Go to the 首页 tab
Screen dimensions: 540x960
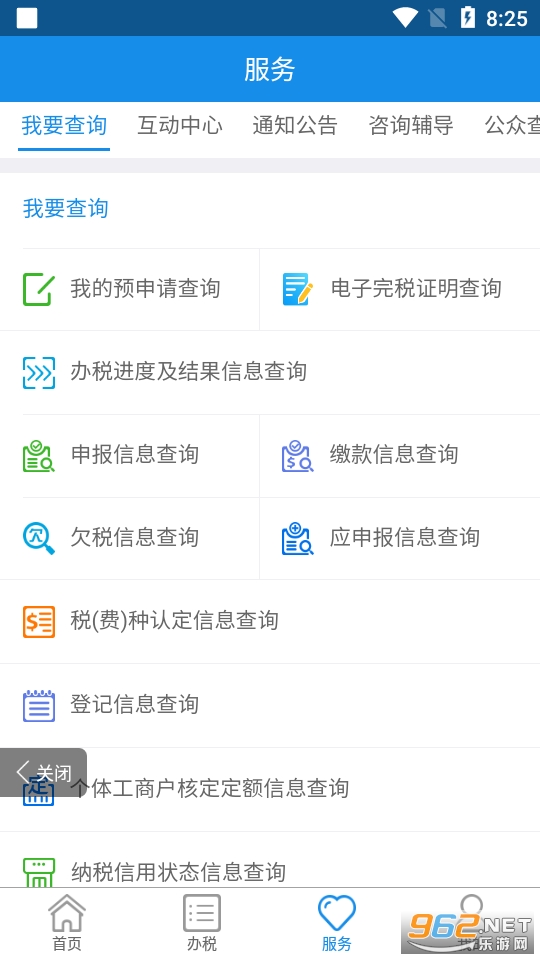click(67, 923)
